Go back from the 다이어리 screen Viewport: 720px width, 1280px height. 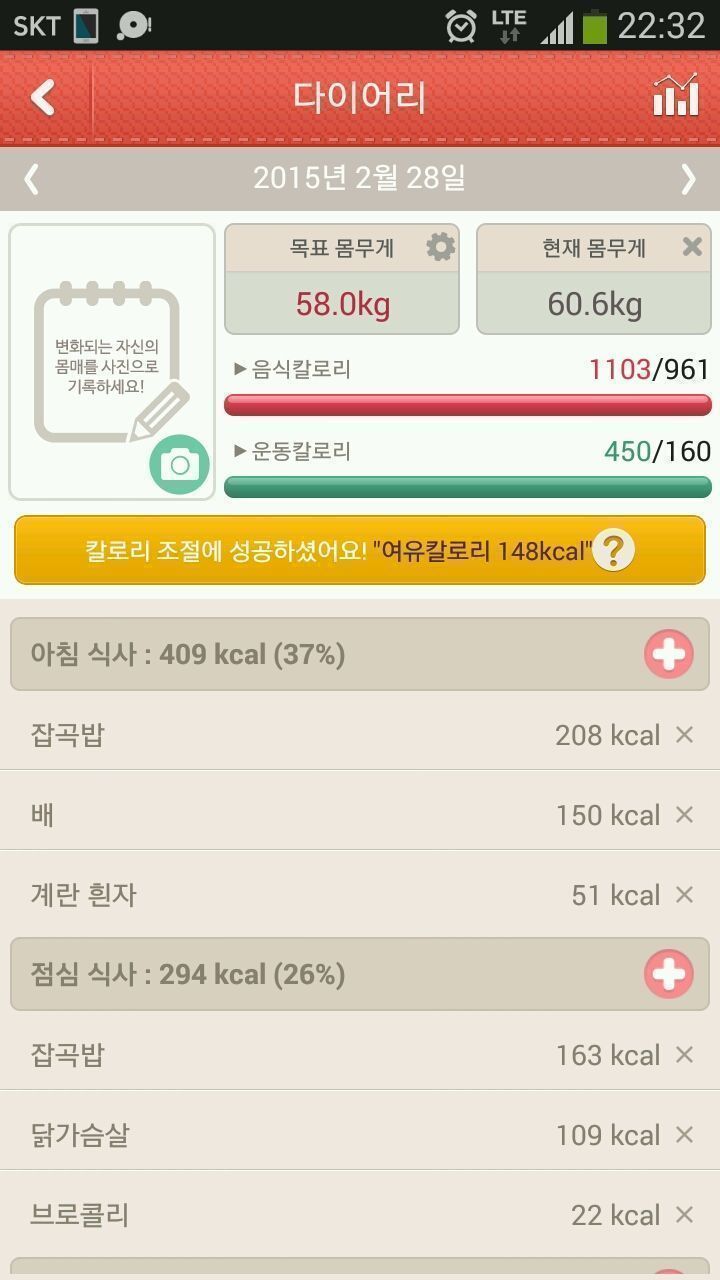point(44,98)
